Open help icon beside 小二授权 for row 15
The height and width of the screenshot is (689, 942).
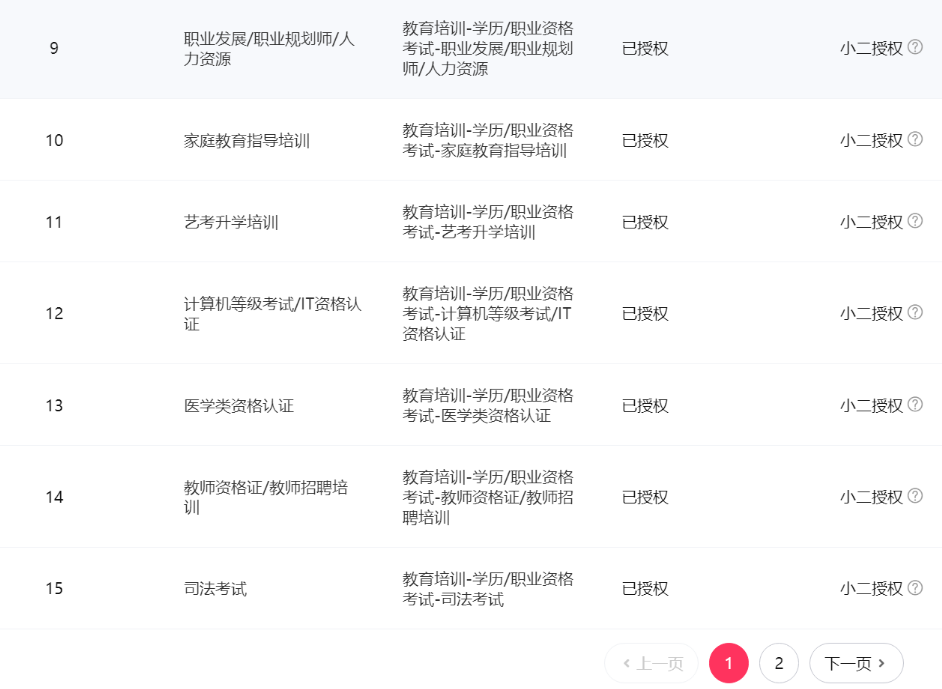coord(915,587)
